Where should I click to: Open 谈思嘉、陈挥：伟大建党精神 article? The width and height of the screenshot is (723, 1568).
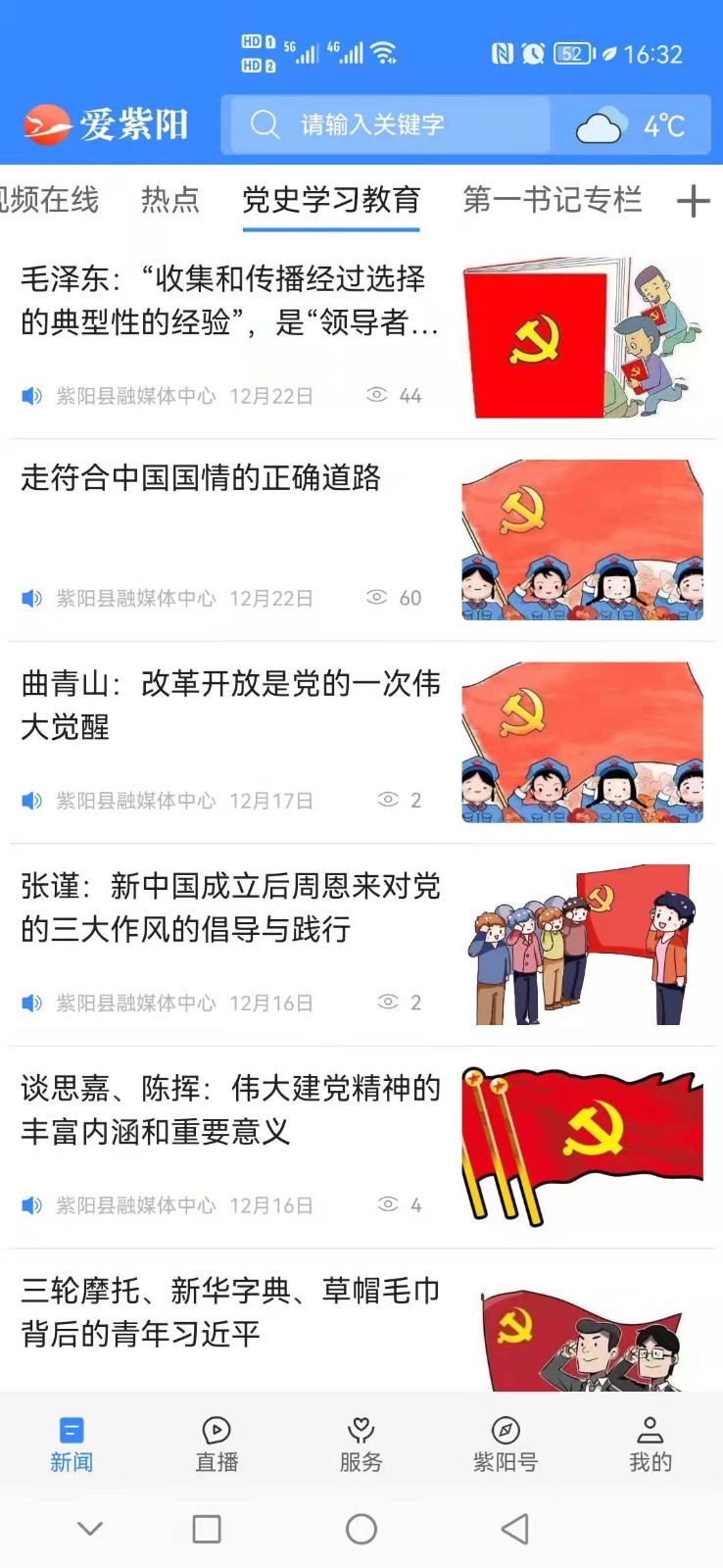click(x=230, y=1109)
